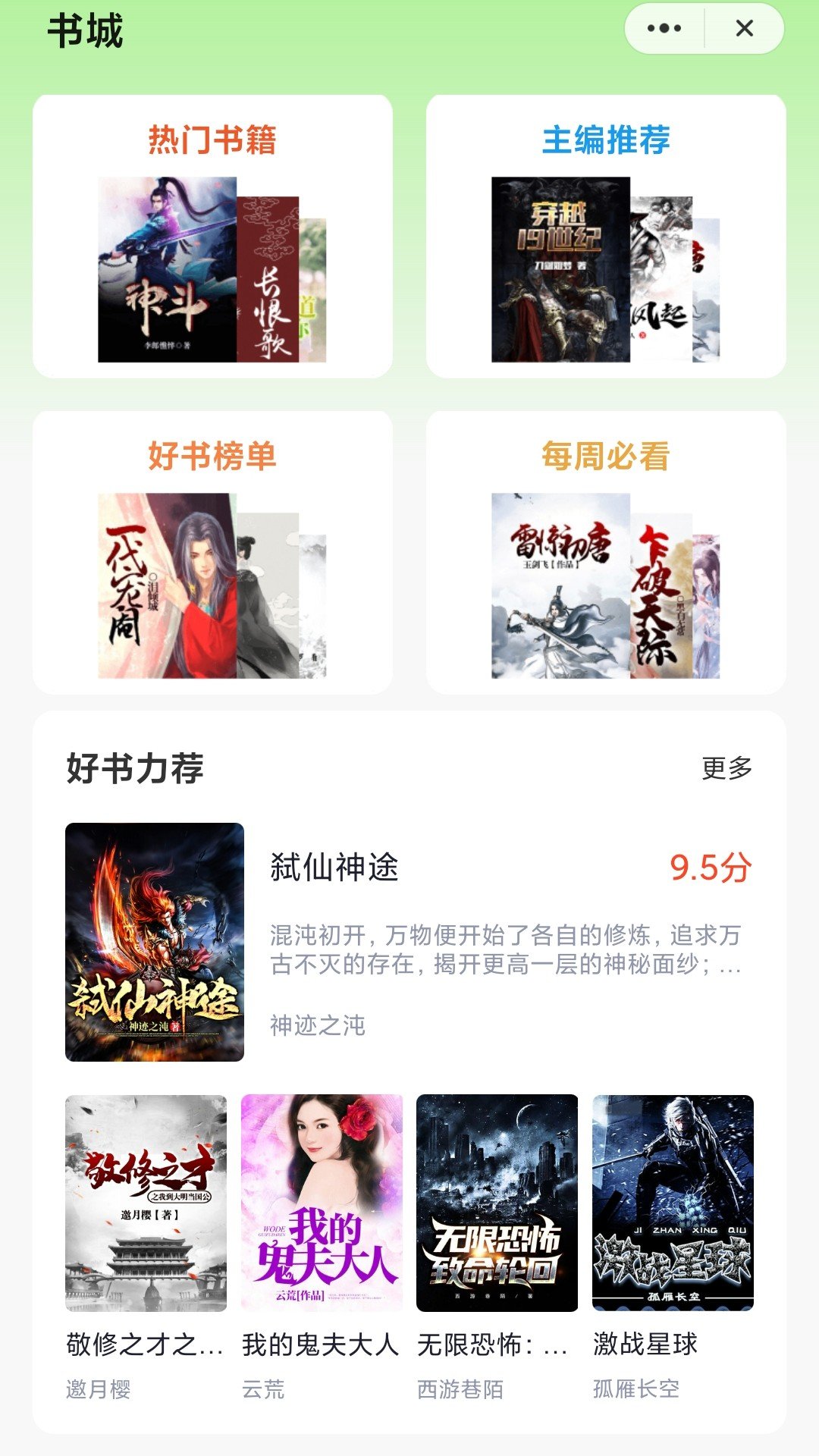819x1456 pixels.
Task: Close the 书城 mini program
Action: 745,29
